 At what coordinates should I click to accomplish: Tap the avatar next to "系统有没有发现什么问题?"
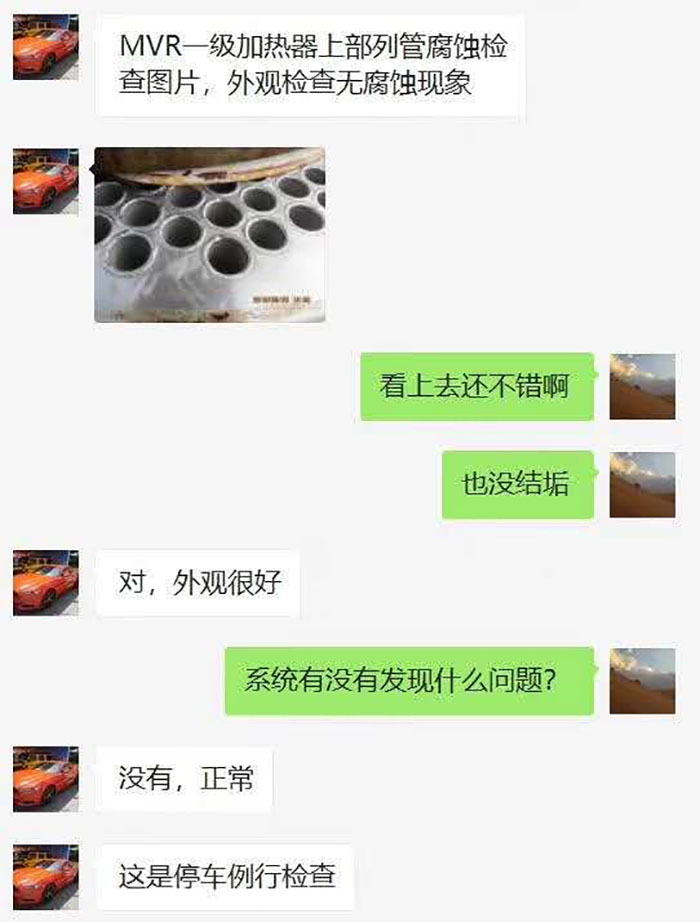642,680
